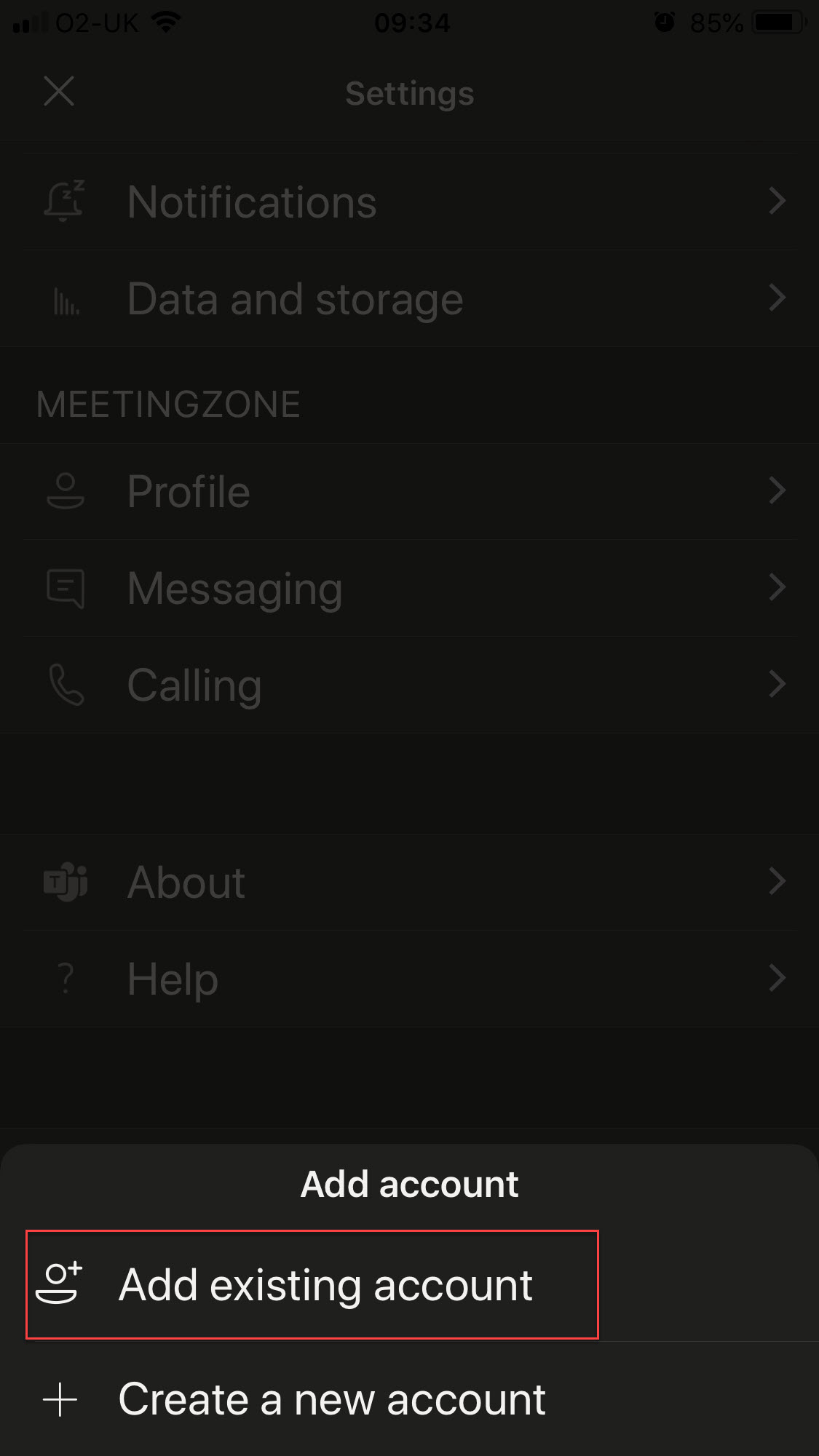
Task: Select Add existing account
Action: pos(326,1284)
